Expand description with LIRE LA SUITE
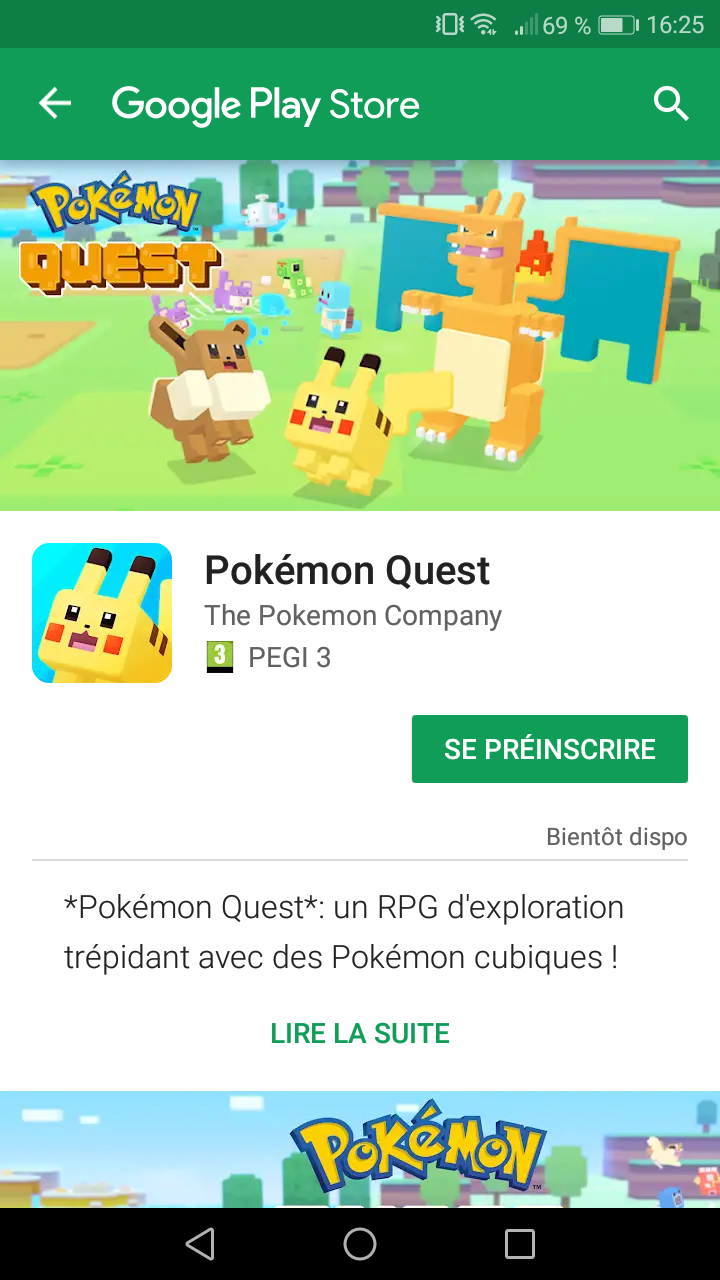The image size is (720, 1280). [x=360, y=1033]
